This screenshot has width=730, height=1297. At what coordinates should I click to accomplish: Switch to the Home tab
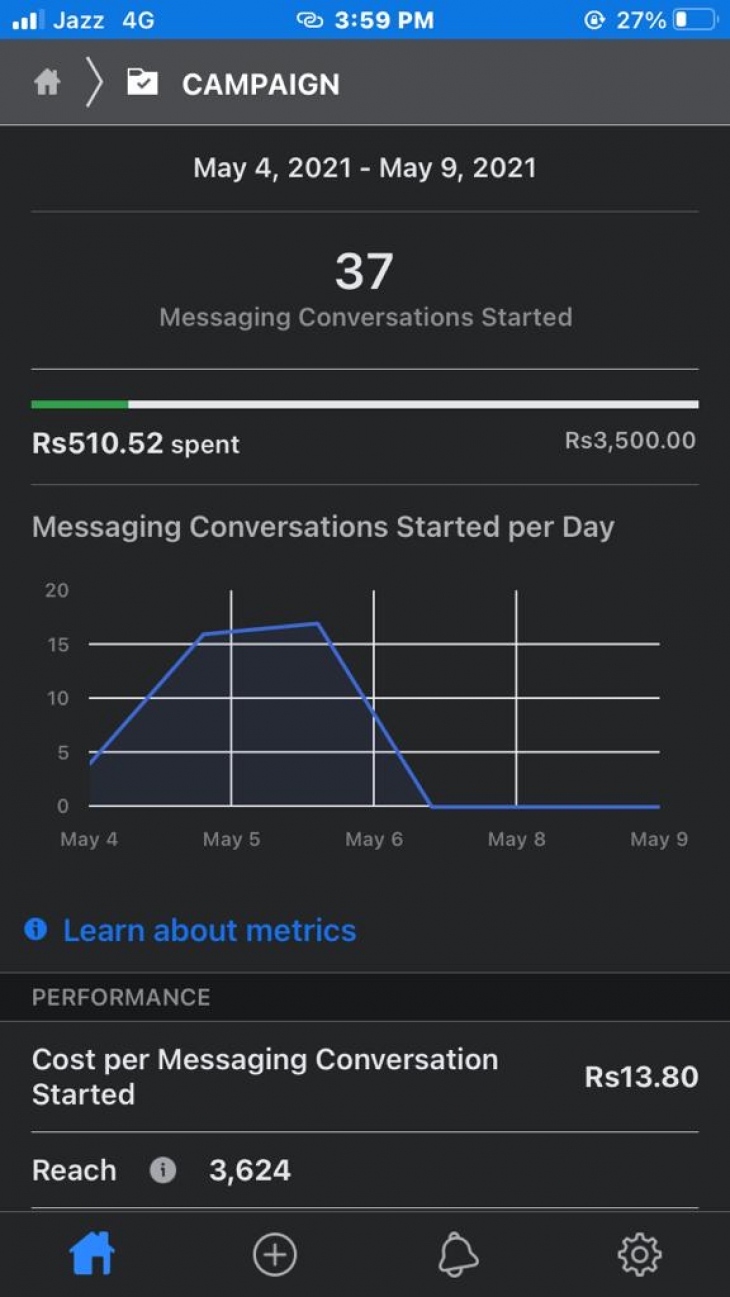tap(92, 1254)
